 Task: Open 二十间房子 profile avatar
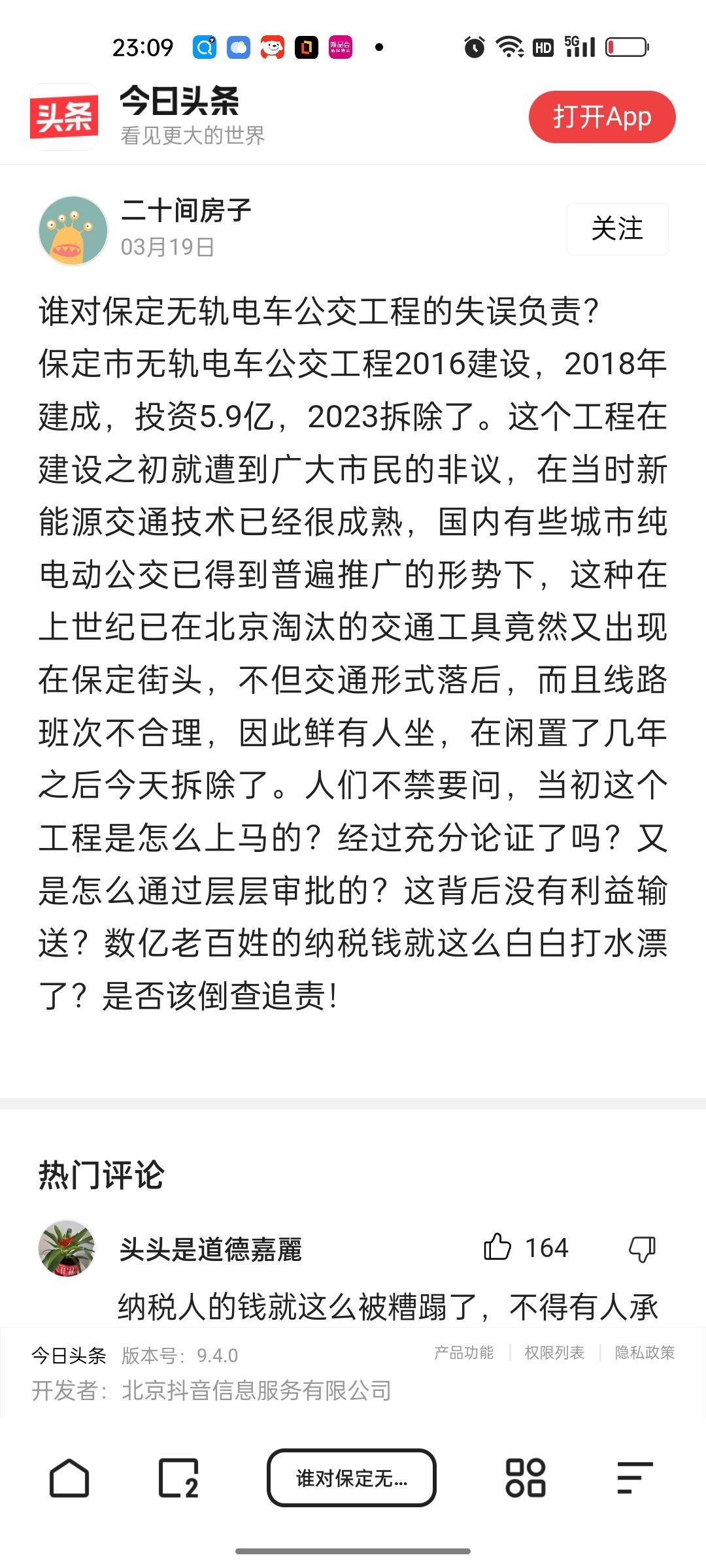point(73,231)
